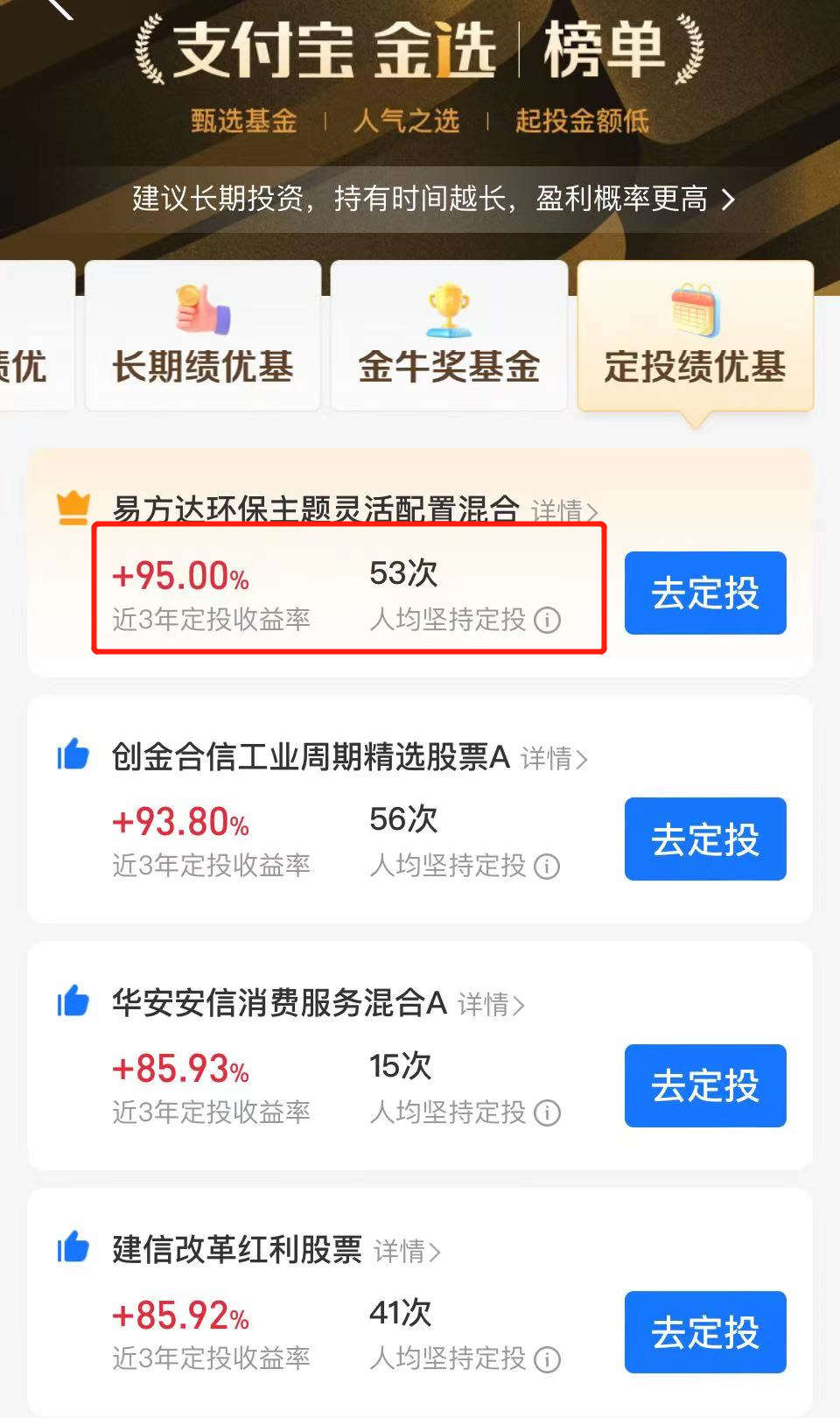This screenshot has height=1418, width=840.
Task: Tap 去定投 for 易方达环保主题灵活配置混合
Action: click(x=705, y=593)
